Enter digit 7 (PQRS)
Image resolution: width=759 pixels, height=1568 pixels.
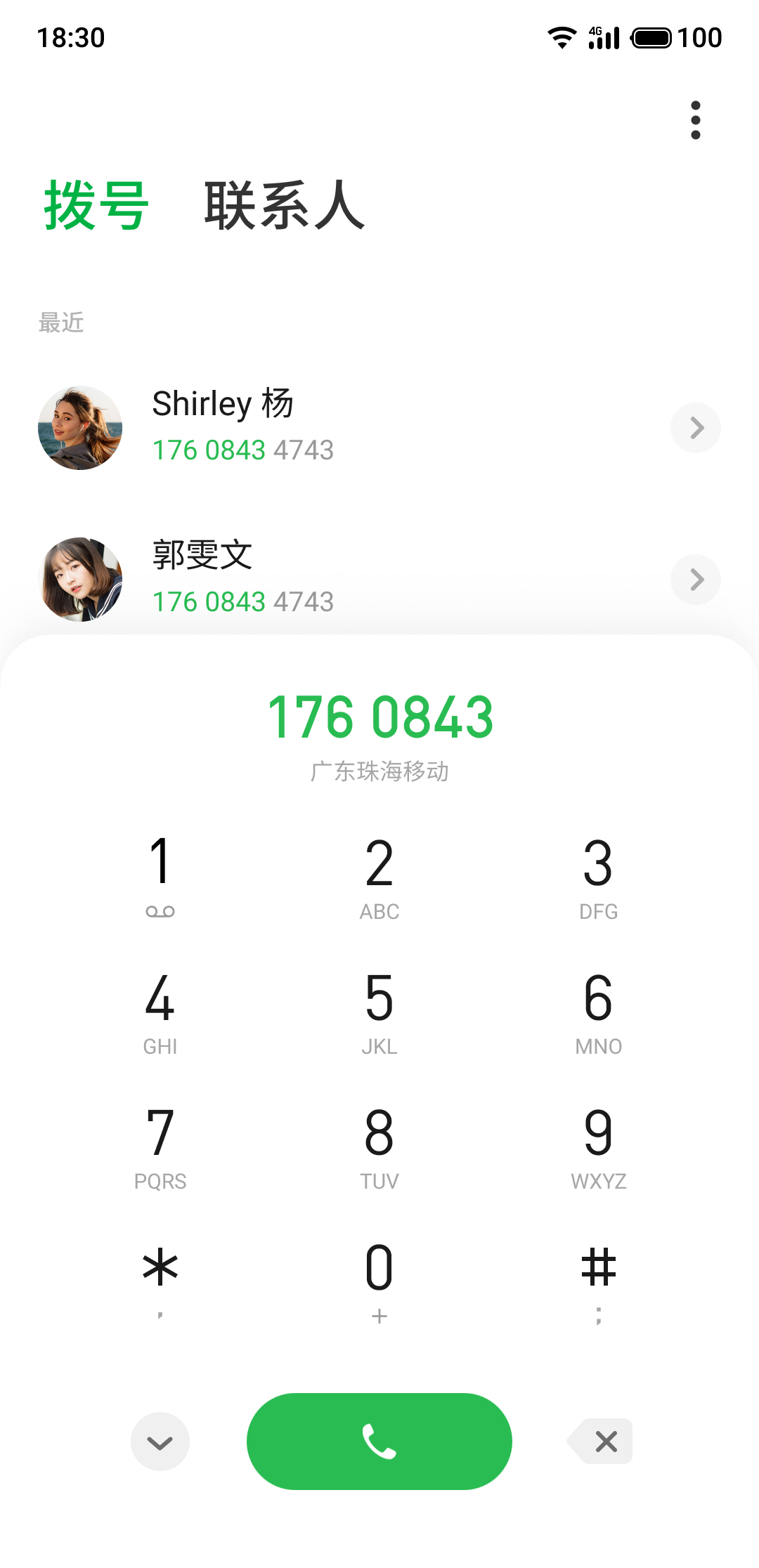pyautogui.click(x=160, y=1145)
